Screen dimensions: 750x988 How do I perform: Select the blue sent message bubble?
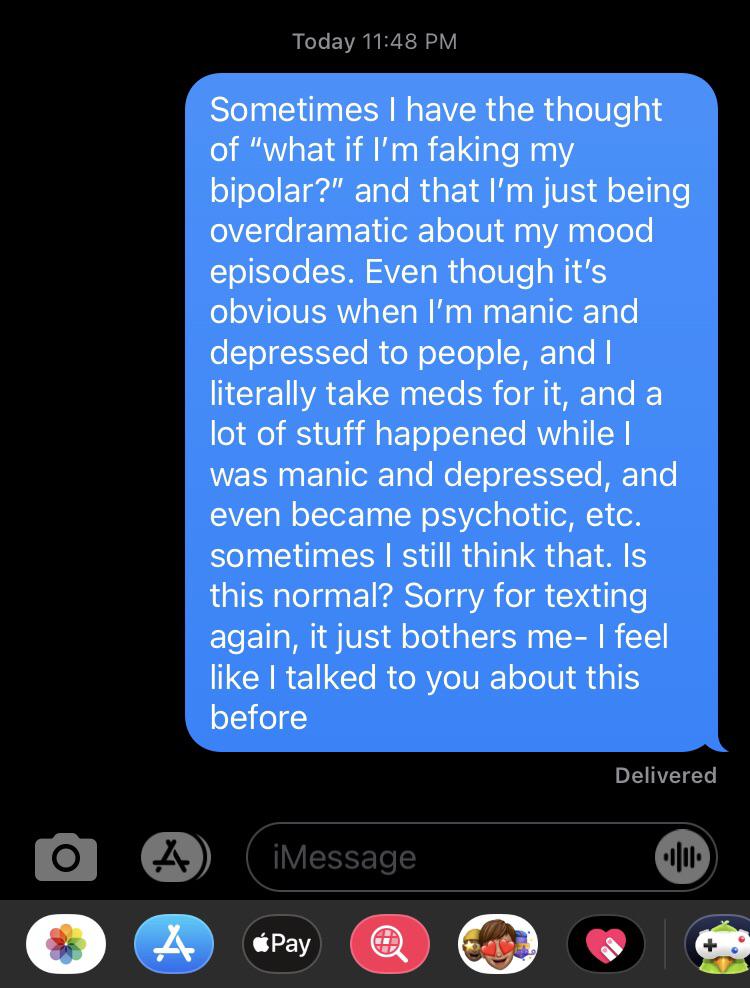point(450,410)
